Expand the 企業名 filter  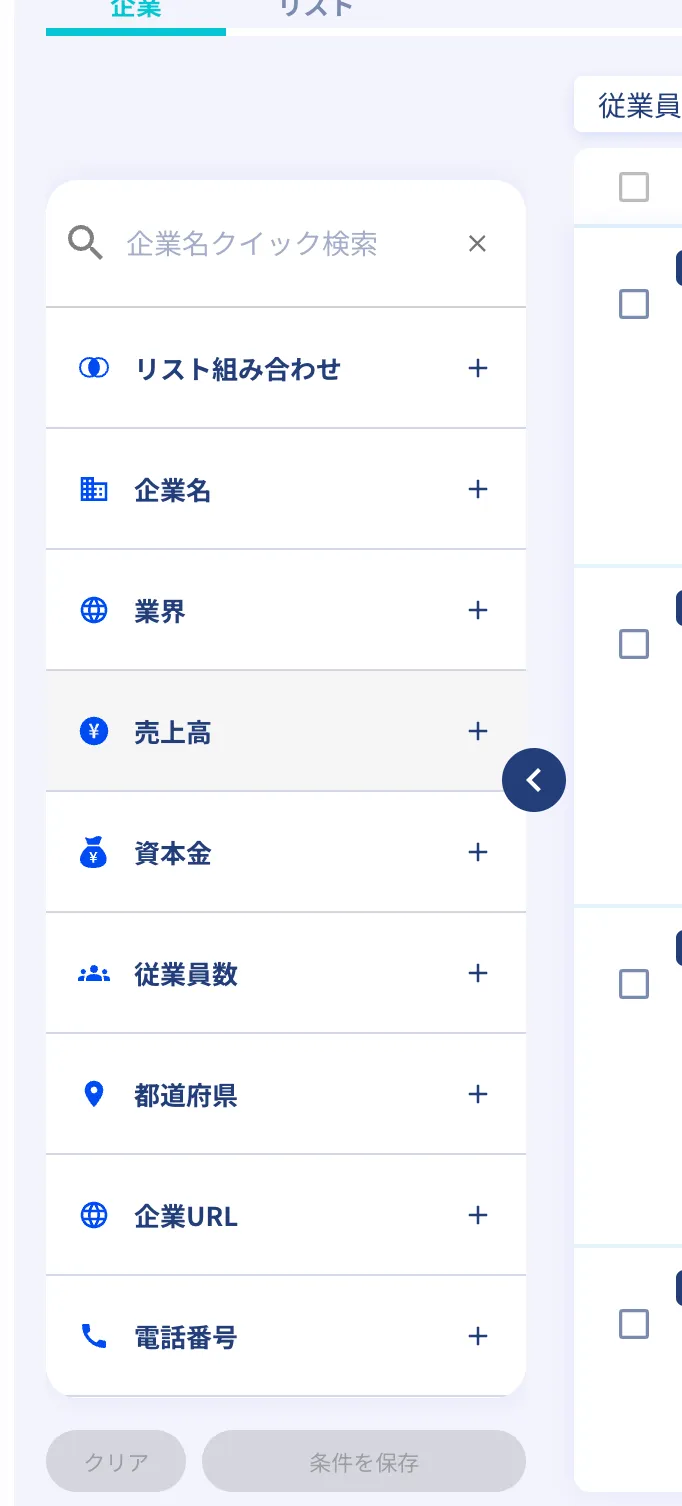[x=477, y=489]
